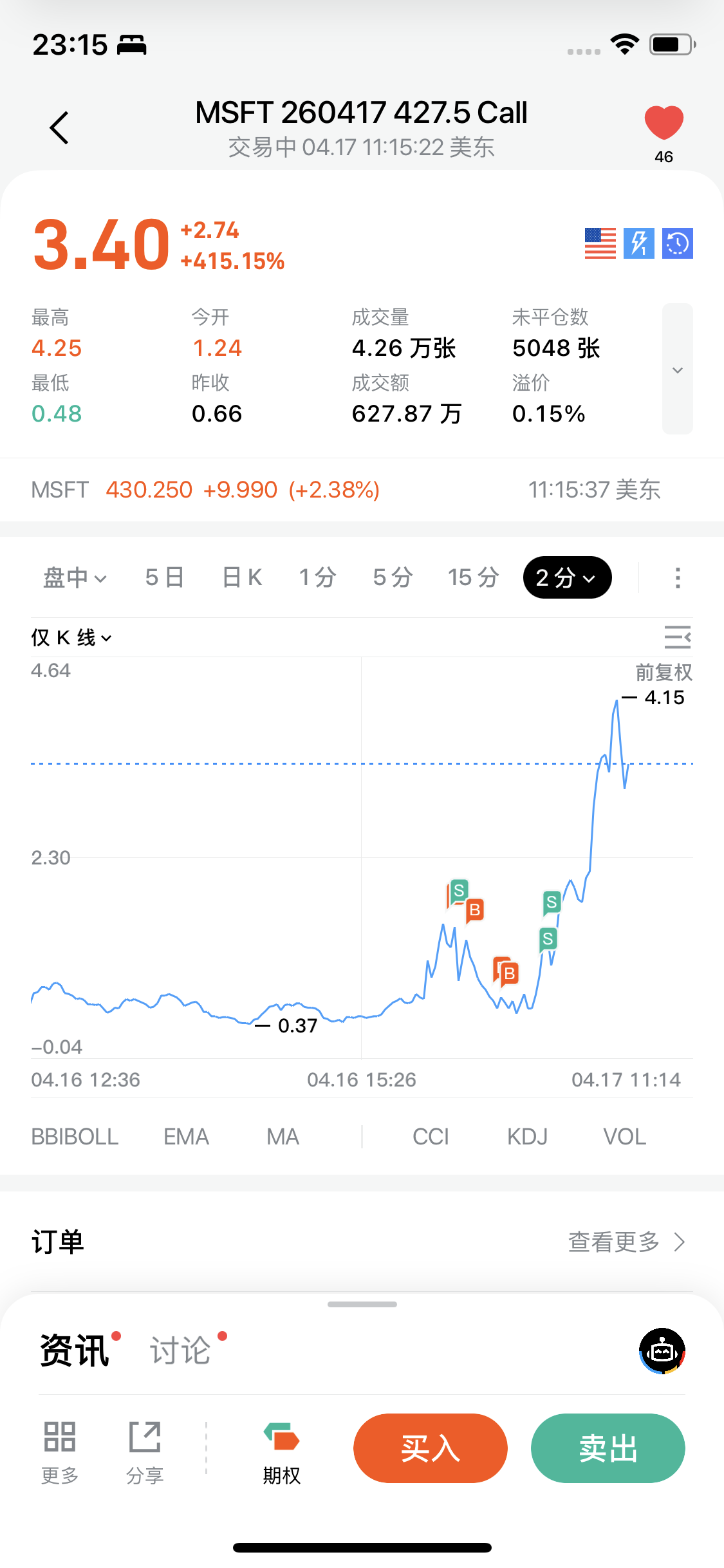View more orders via 查看更多
724x1568 pixels.
[626, 1242]
